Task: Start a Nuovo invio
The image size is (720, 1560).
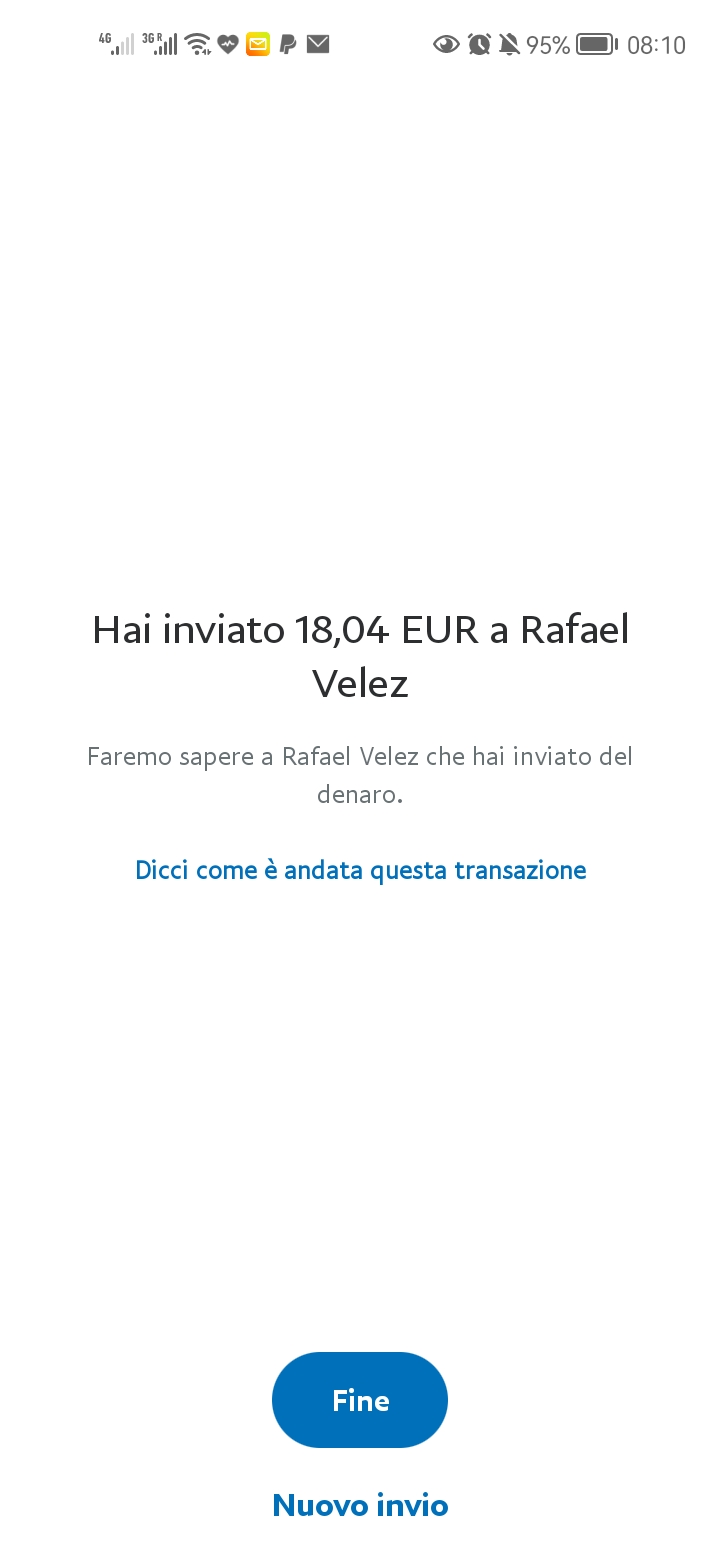Action: [x=360, y=1505]
